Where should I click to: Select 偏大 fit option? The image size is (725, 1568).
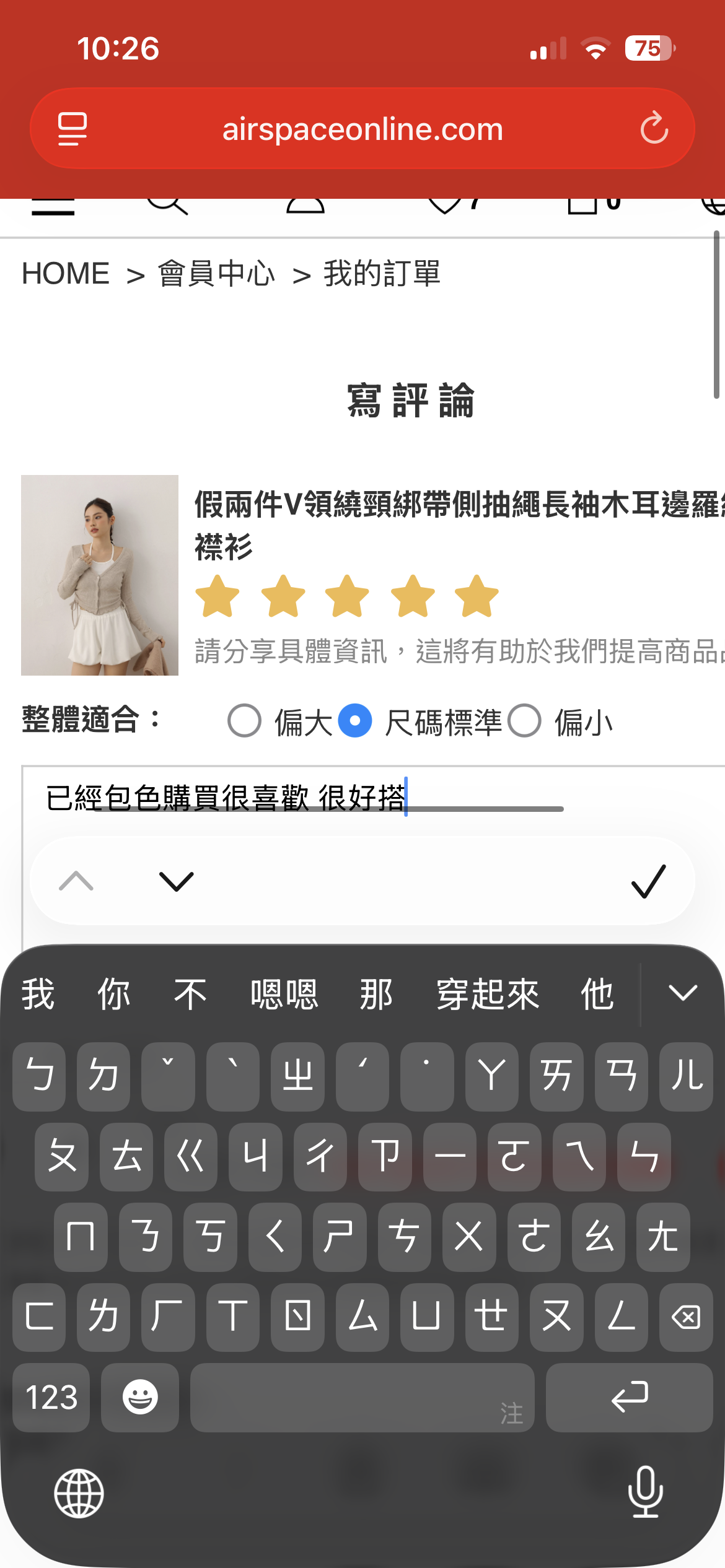click(245, 721)
